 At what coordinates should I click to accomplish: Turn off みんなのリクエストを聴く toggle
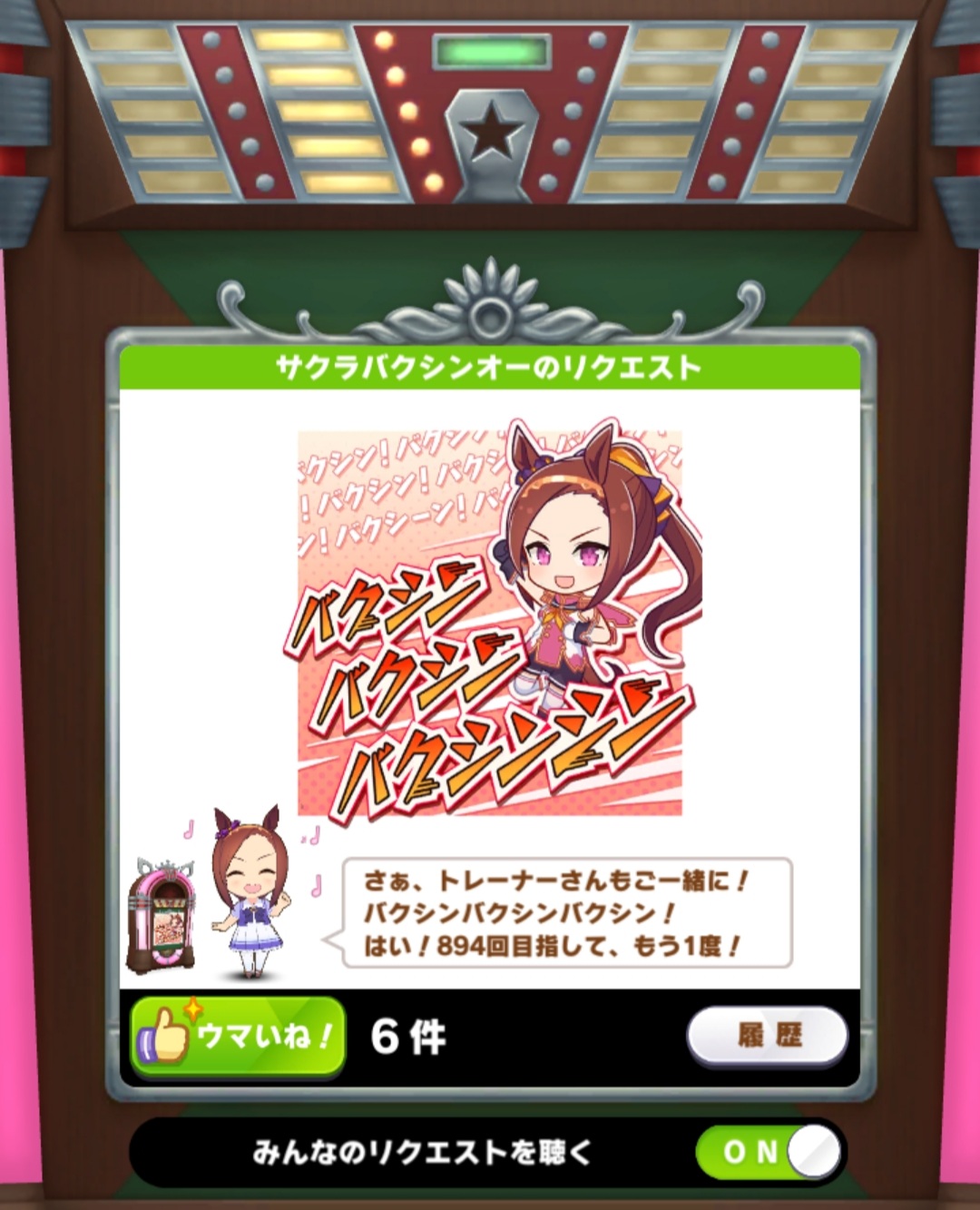click(x=769, y=1152)
